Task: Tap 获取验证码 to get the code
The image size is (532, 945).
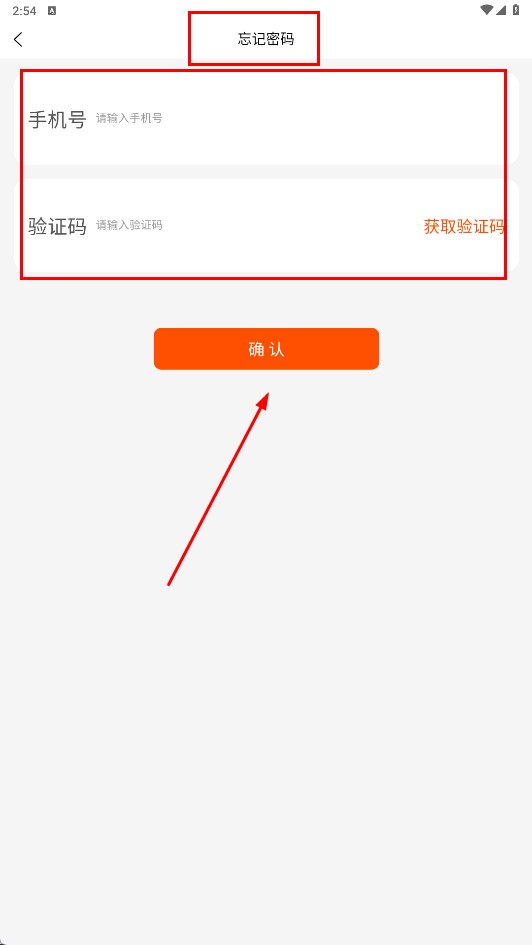Action: (463, 227)
